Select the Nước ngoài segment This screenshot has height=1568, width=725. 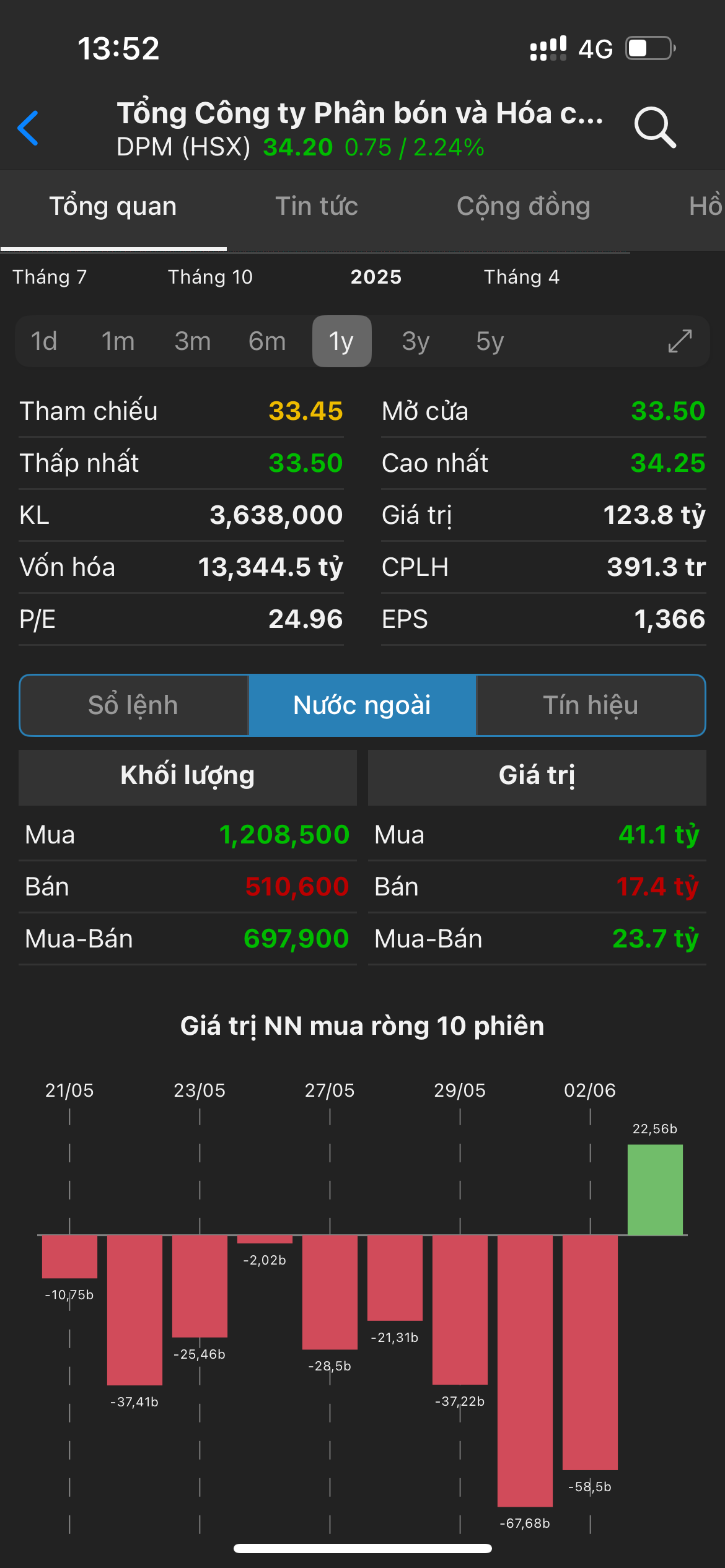[362, 705]
